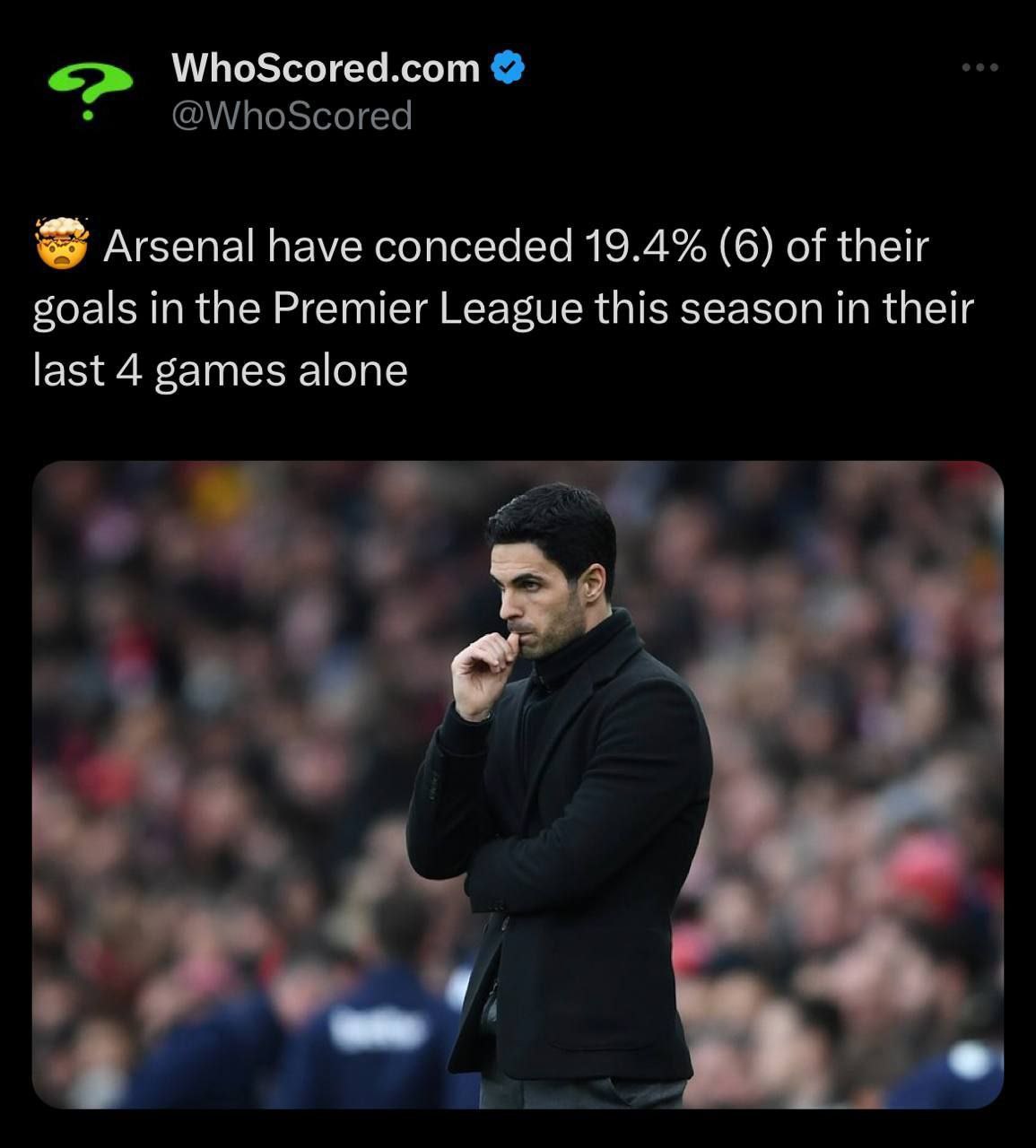View the attached photo full screen
1036x1148 pixels.
pos(518,785)
